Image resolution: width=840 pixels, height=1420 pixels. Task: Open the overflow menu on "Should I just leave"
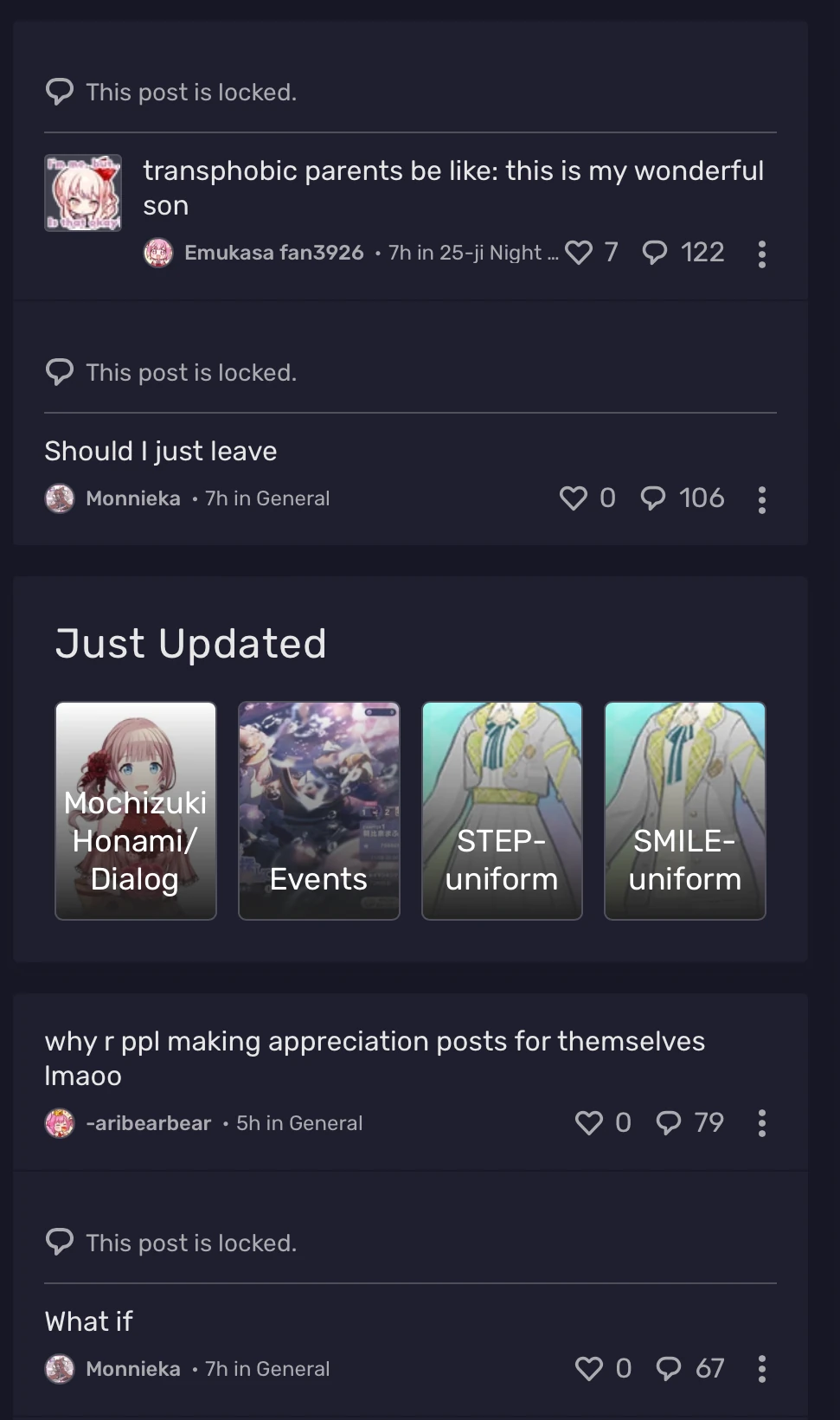coord(762,500)
